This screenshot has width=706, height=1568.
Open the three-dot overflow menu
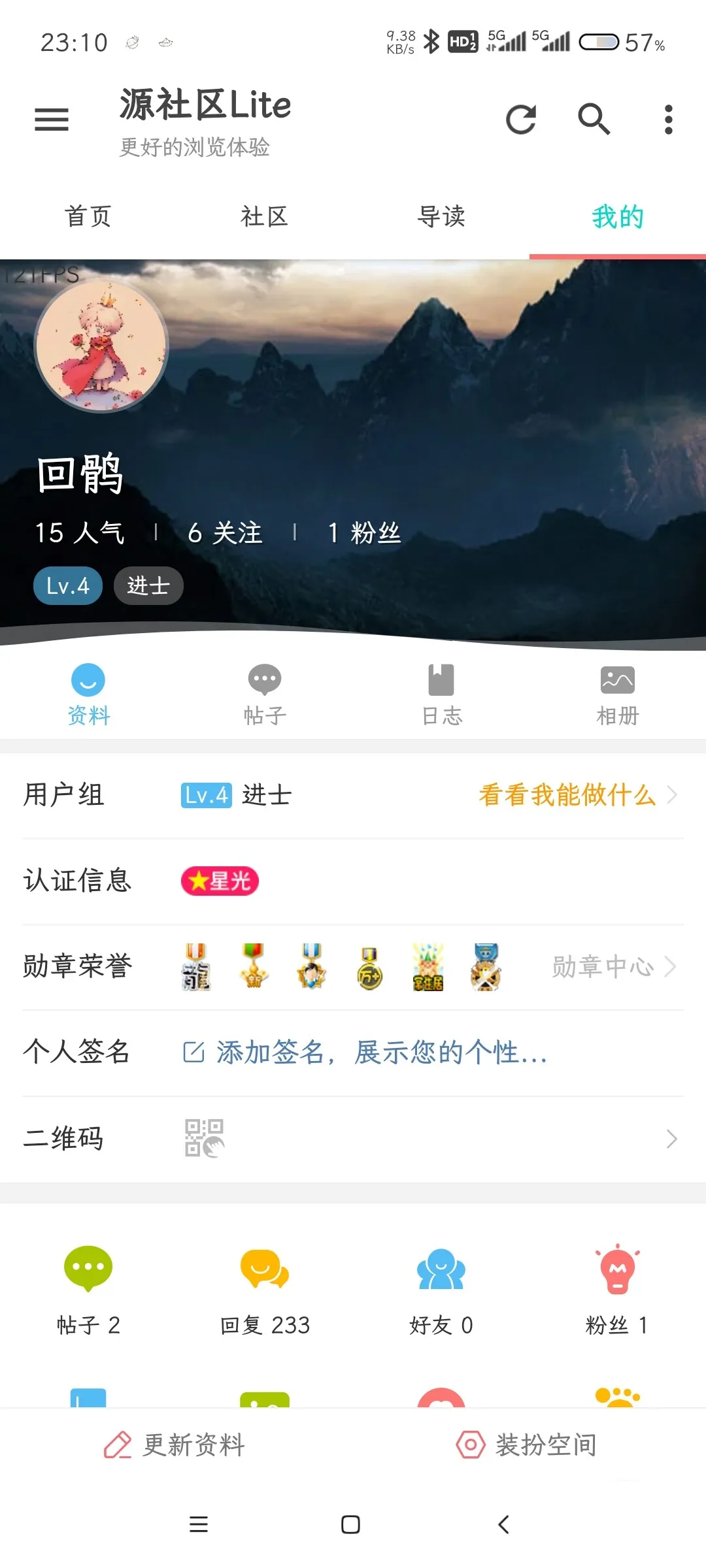[x=667, y=120]
